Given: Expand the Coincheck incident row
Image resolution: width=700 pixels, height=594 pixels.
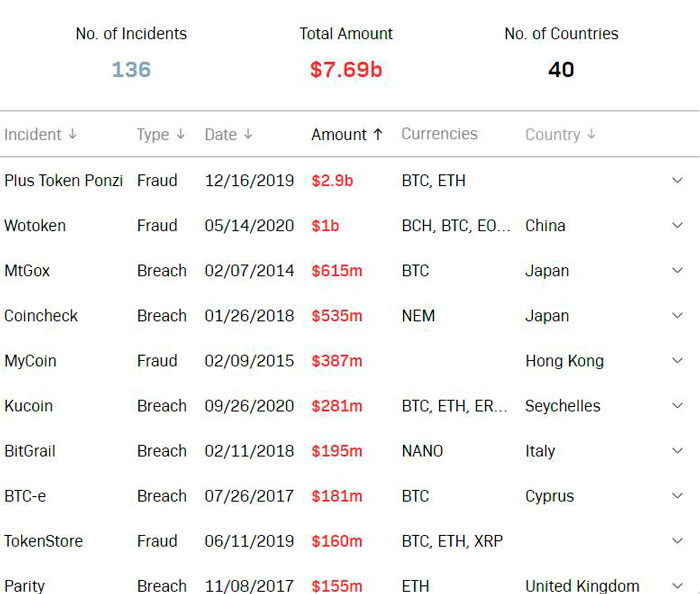Looking at the screenshot, I should pyautogui.click(x=677, y=316).
